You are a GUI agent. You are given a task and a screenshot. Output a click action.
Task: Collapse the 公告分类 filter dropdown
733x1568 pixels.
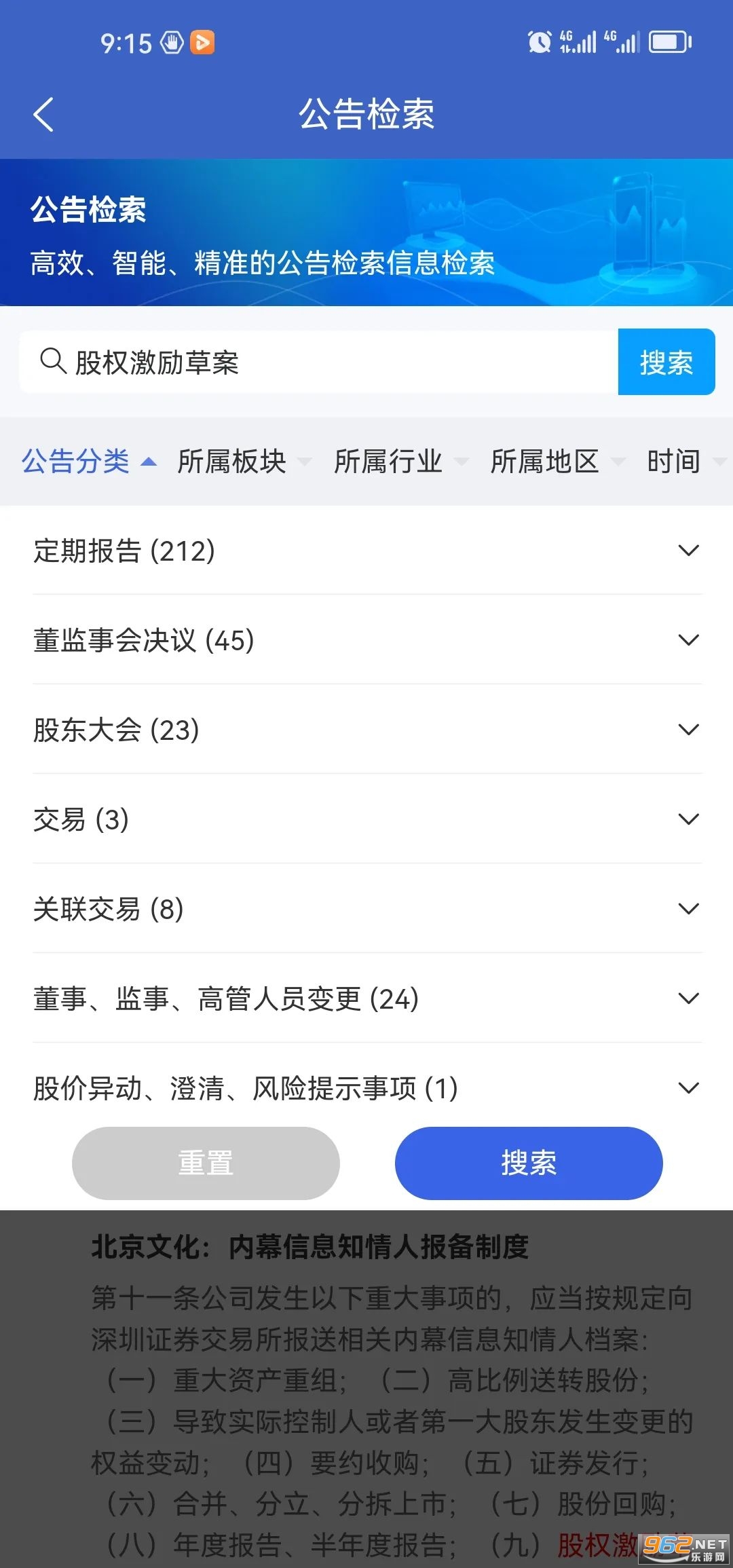(x=88, y=462)
